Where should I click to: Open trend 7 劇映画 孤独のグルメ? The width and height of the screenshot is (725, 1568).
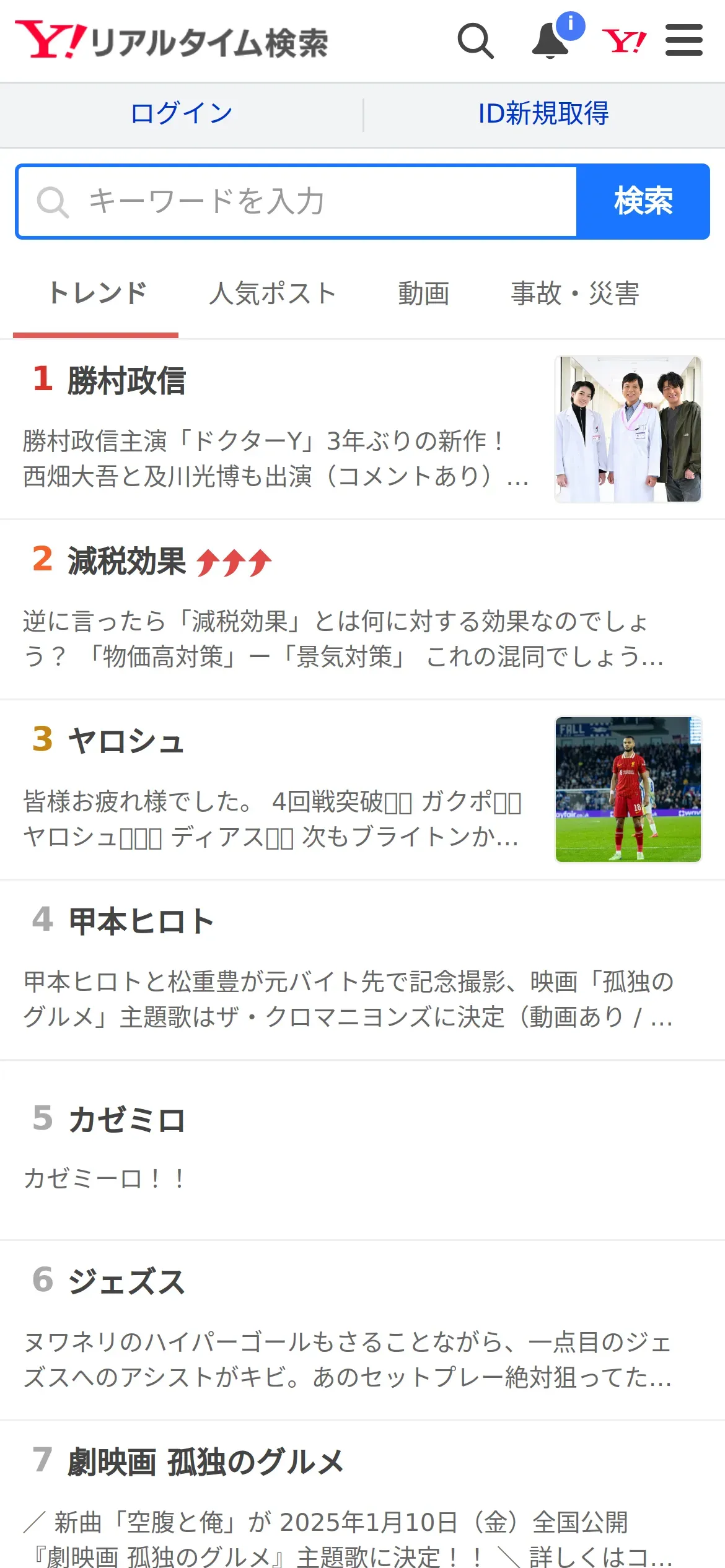[x=362, y=1496]
